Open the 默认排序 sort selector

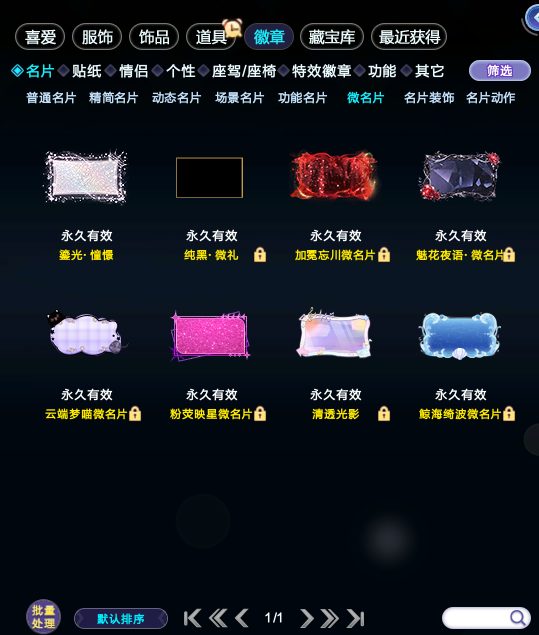(x=121, y=619)
